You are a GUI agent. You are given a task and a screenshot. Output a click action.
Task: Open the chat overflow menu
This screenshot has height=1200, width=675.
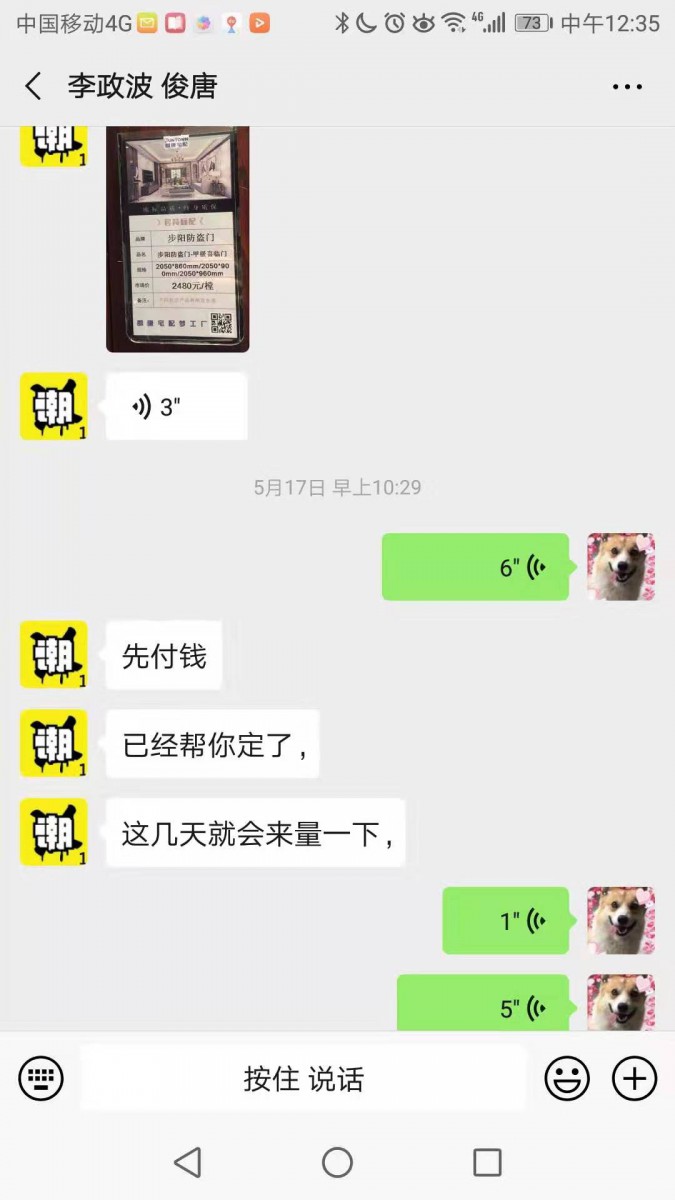click(x=627, y=87)
